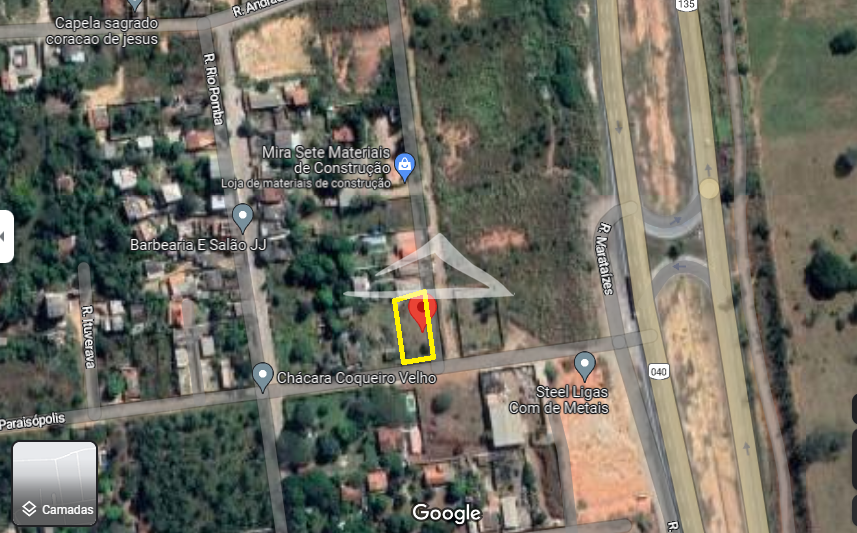
Task: Tap the Chácara Coqueiro Velho place pin
Action: point(262,375)
